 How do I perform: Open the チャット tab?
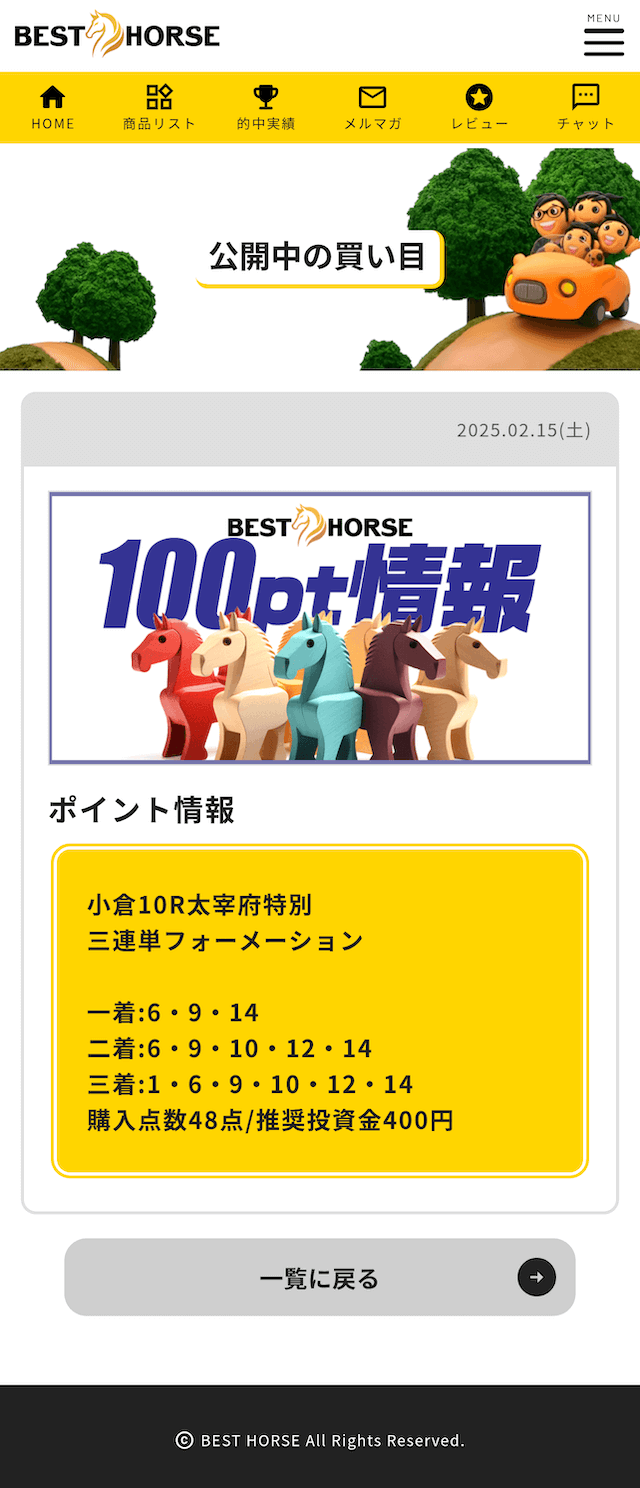click(x=586, y=107)
